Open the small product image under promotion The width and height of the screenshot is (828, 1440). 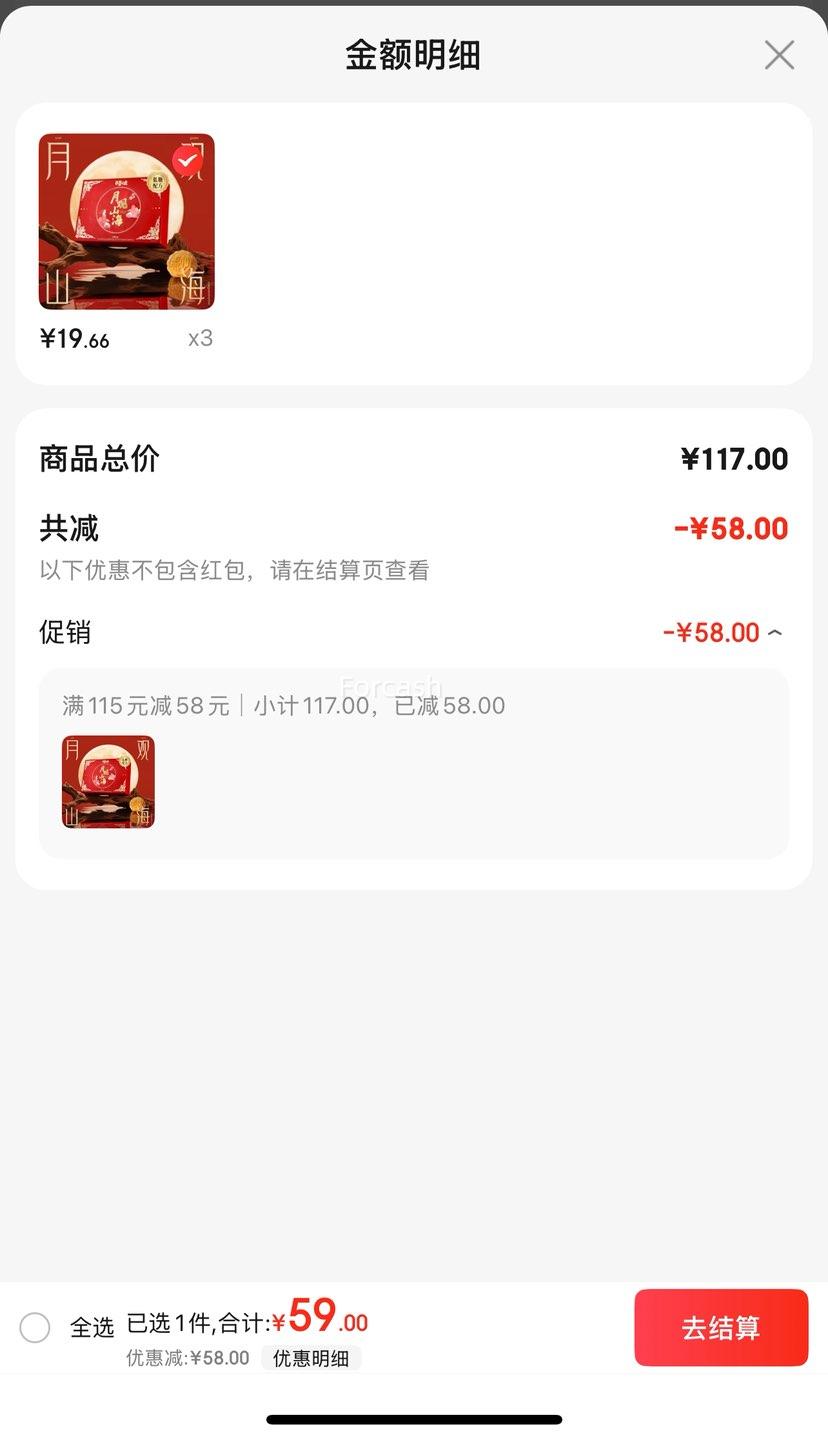[x=108, y=782]
